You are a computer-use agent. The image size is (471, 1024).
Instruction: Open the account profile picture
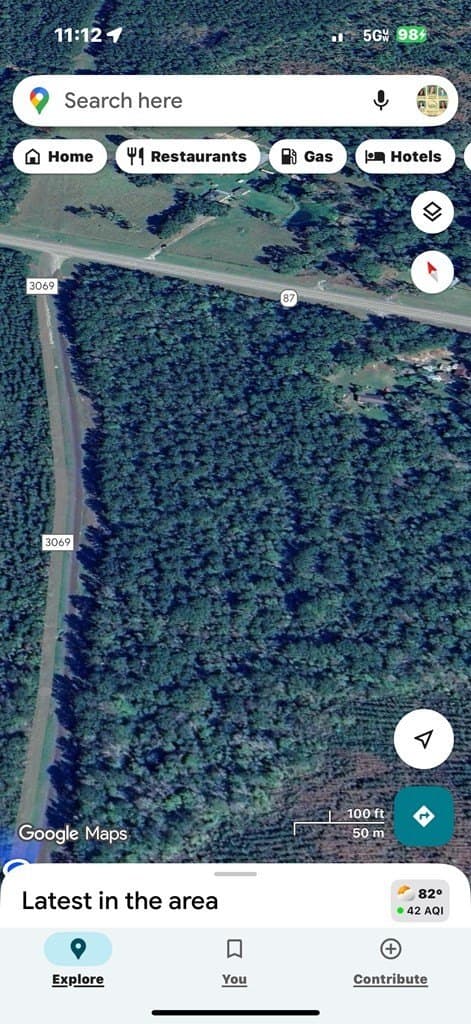tap(432, 101)
